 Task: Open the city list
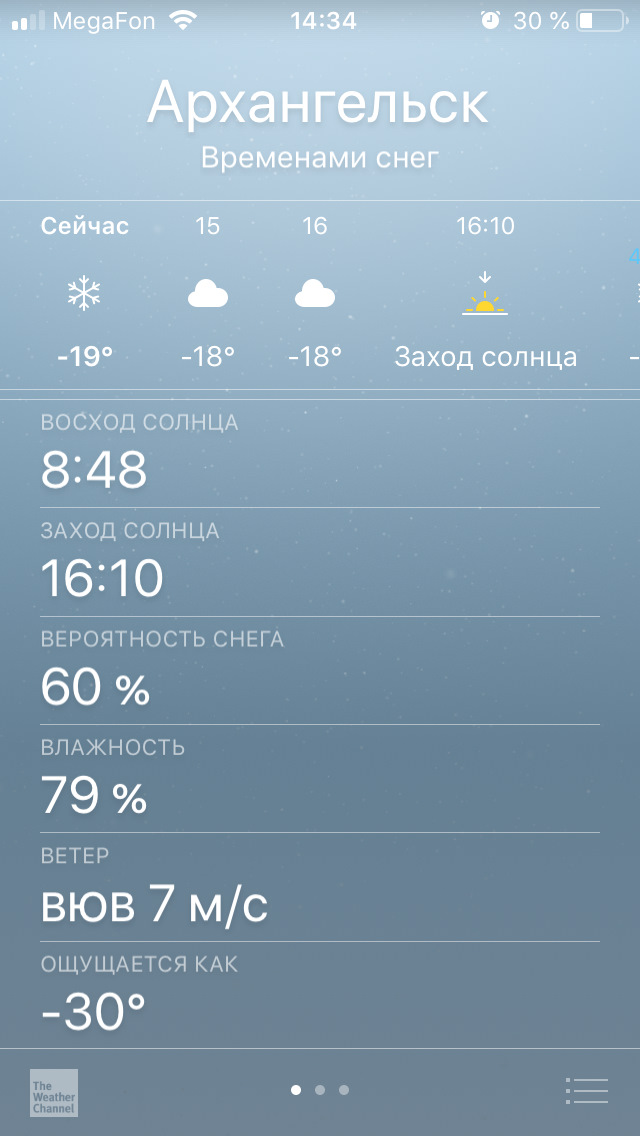pyautogui.click(x=586, y=1091)
